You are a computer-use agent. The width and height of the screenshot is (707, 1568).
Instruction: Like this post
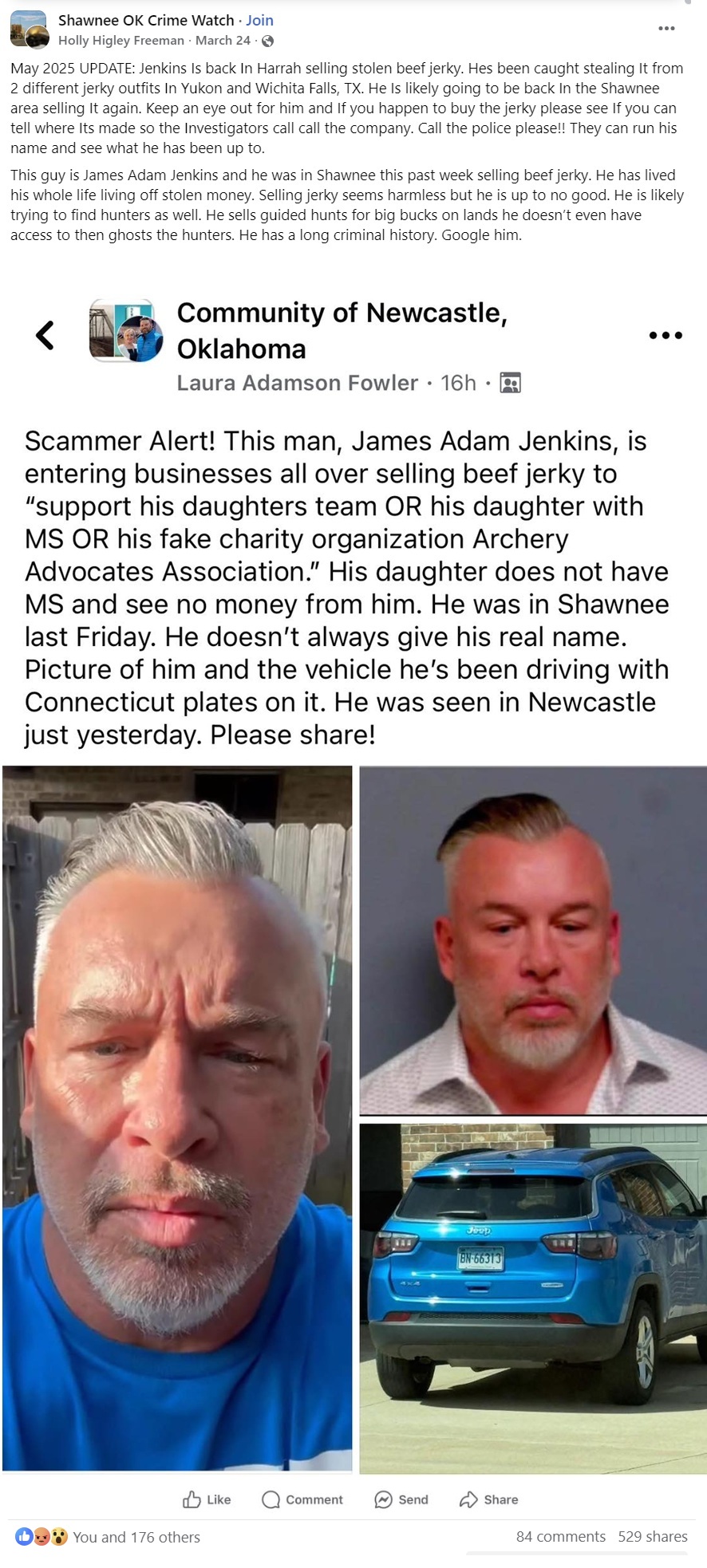pyautogui.click(x=207, y=1499)
